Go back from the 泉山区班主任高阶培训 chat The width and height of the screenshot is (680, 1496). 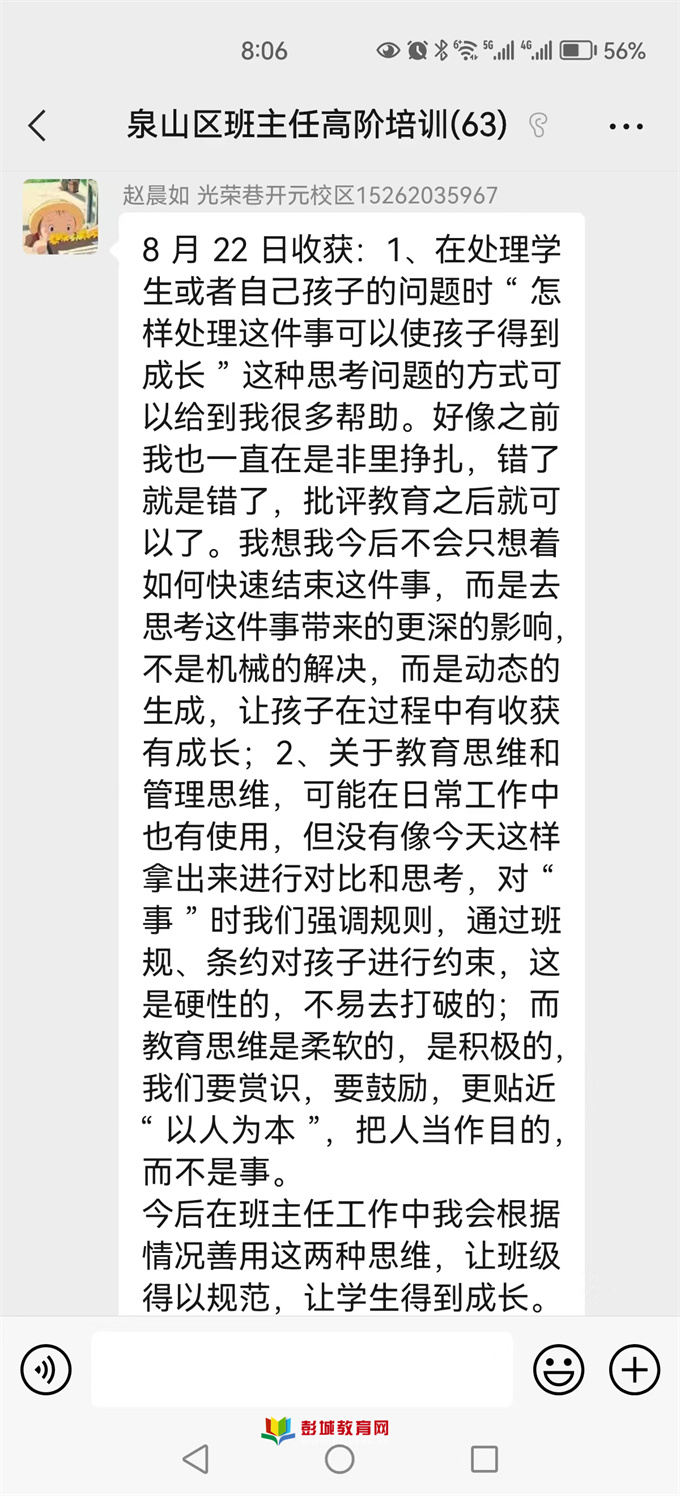coord(37,126)
